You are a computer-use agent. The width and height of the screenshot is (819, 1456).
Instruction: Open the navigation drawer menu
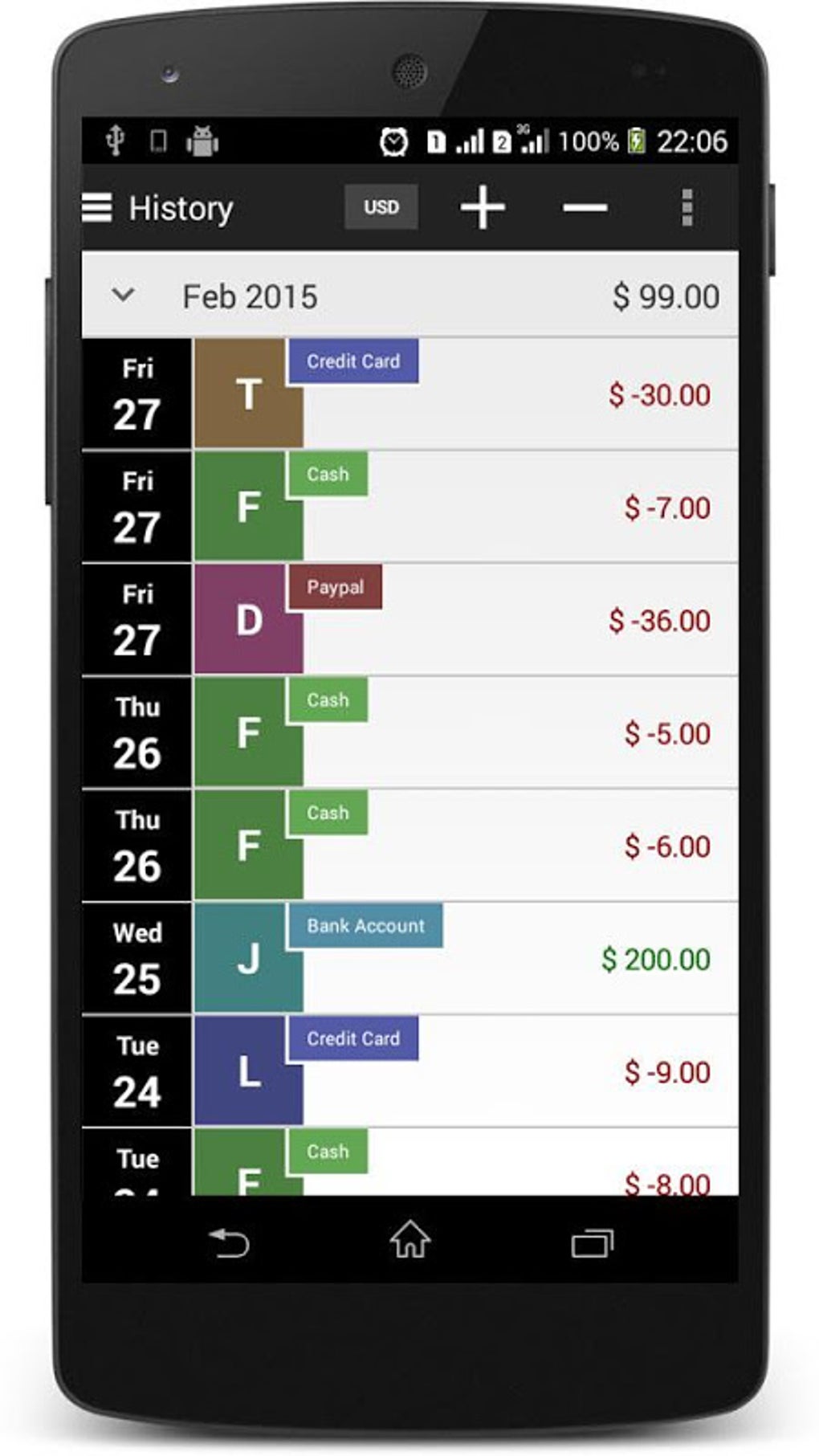tap(96, 208)
